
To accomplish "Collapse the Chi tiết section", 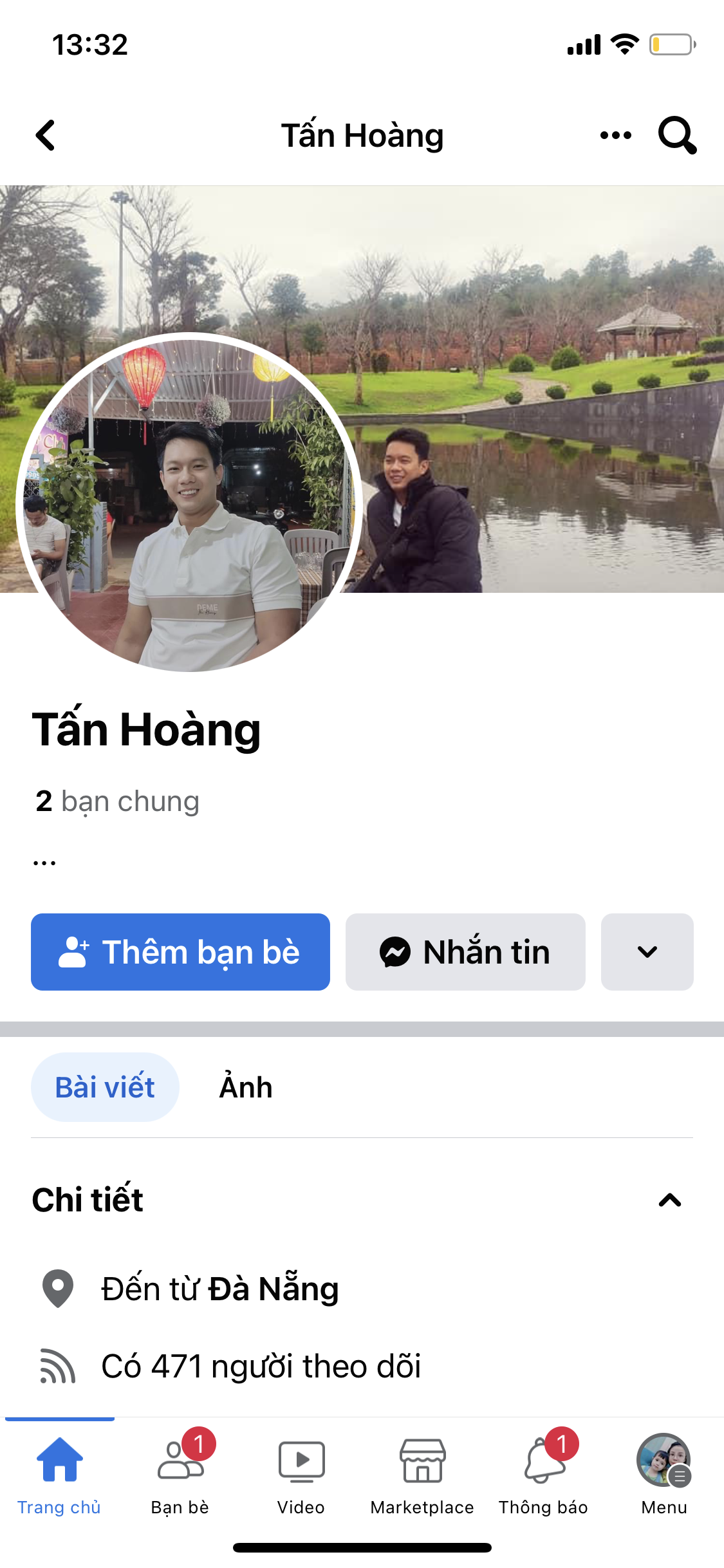I will [669, 1200].
